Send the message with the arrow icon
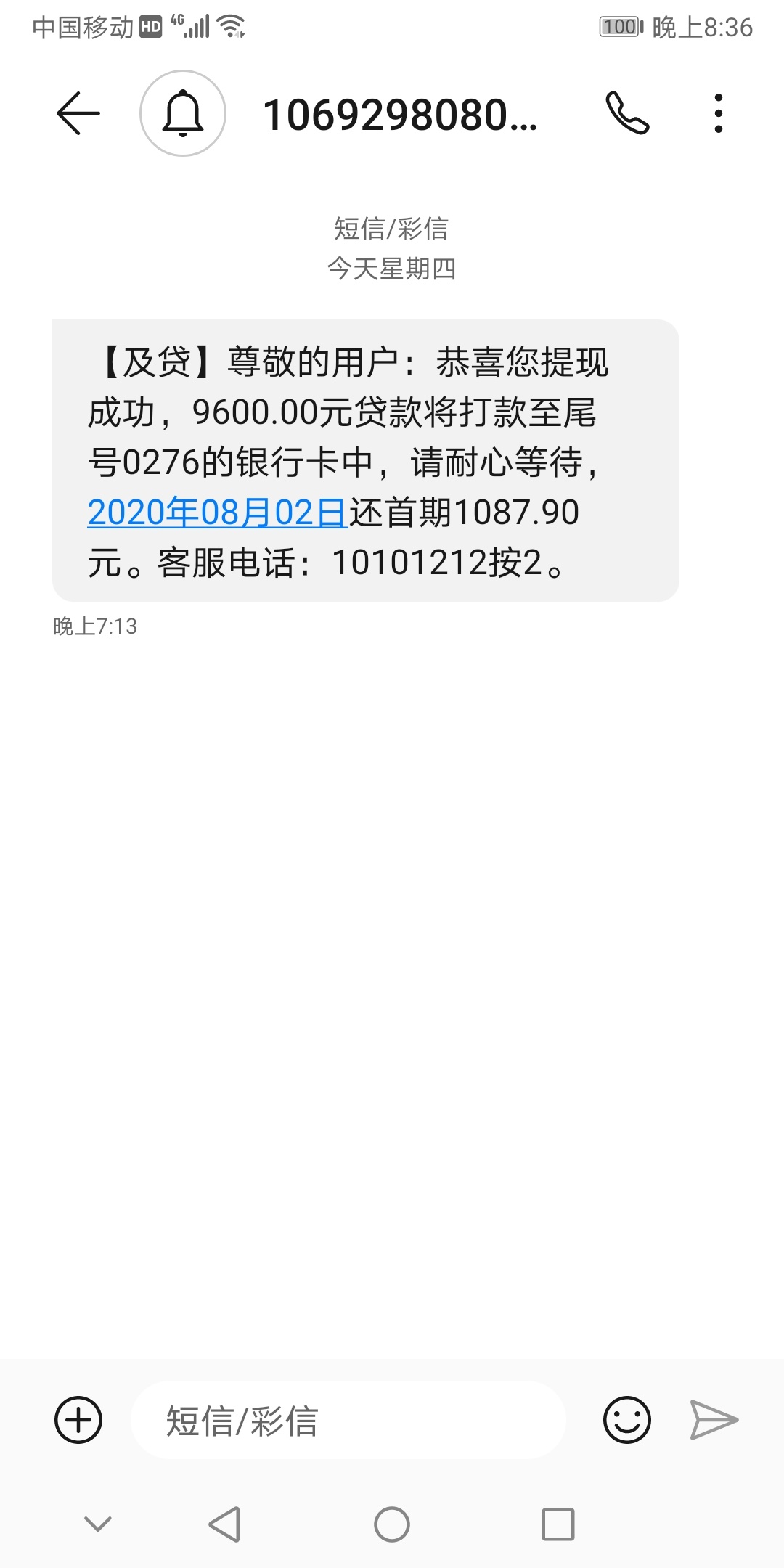 click(714, 1420)
